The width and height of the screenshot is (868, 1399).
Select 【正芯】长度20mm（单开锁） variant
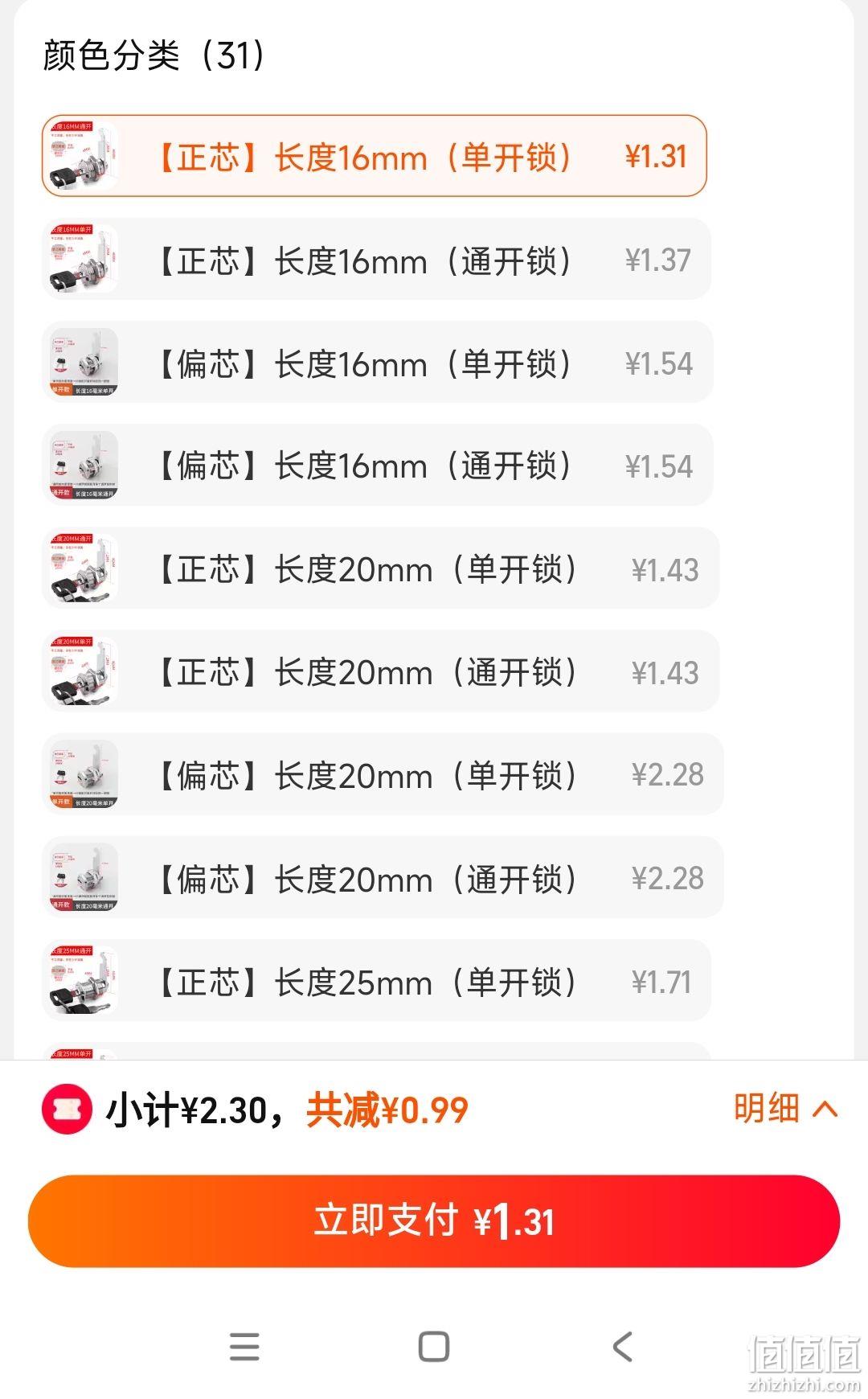(x=380, y=568)
